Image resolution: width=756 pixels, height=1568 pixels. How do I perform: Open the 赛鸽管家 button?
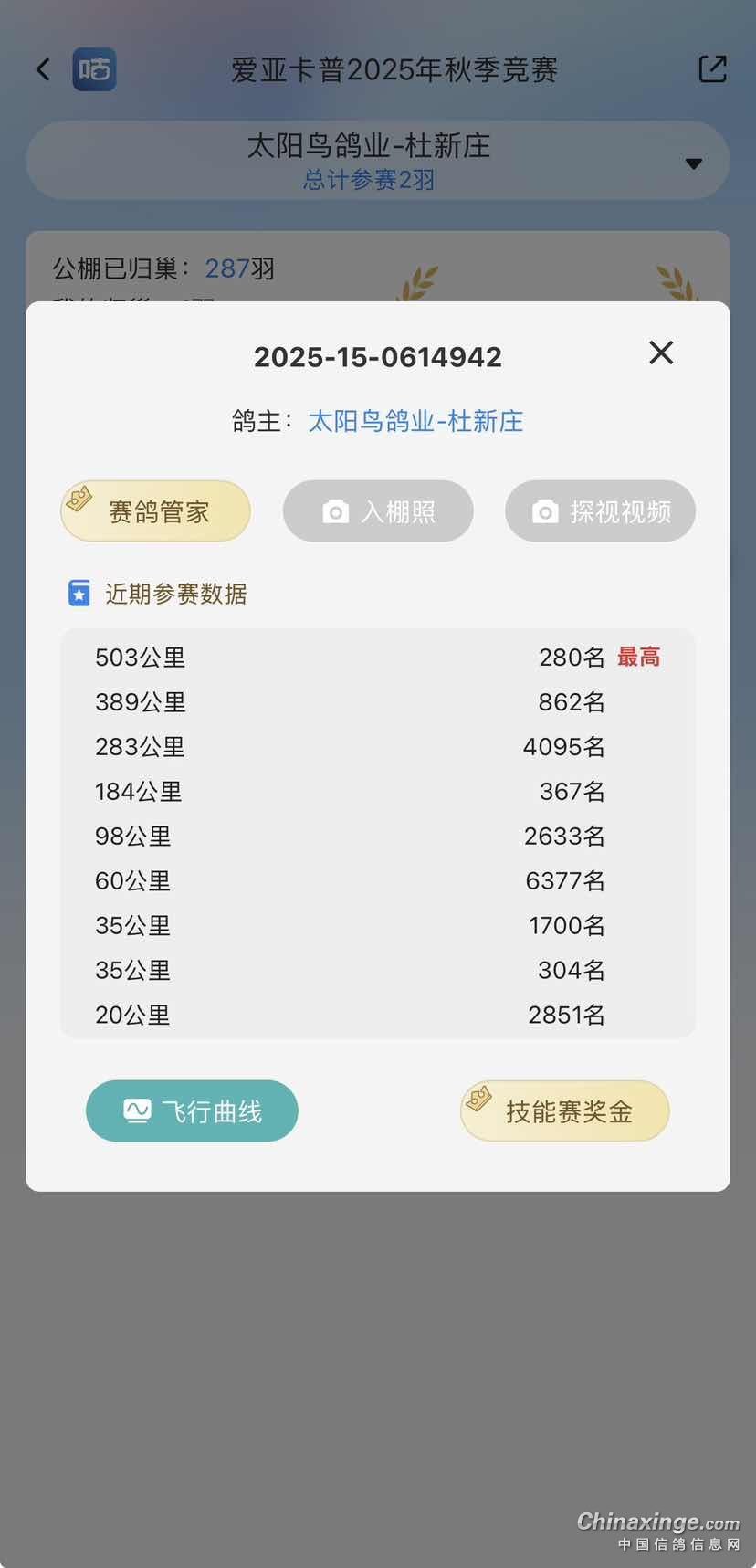pyautogui.click(x=156, y=511)
